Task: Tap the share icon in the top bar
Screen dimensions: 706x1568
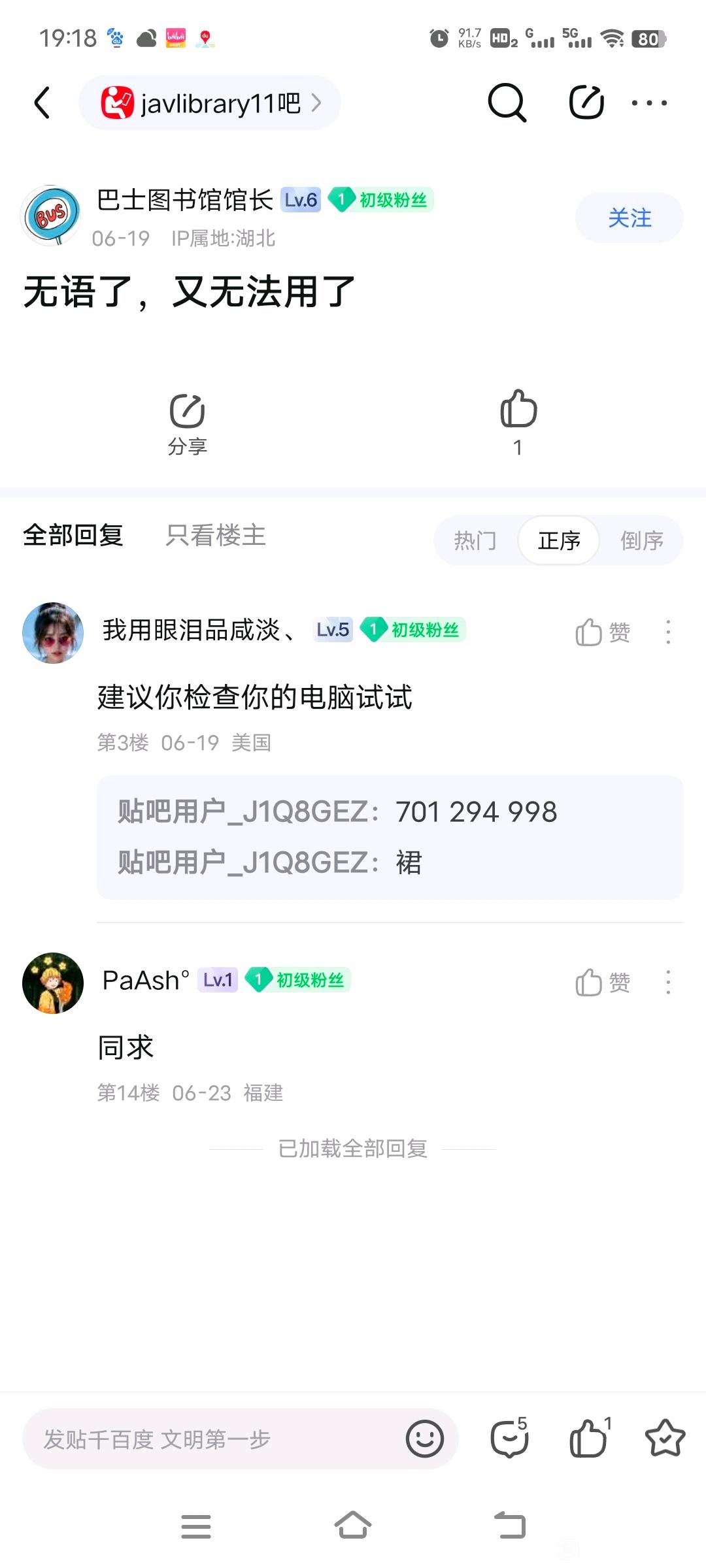Action: [x=586, y=103]
